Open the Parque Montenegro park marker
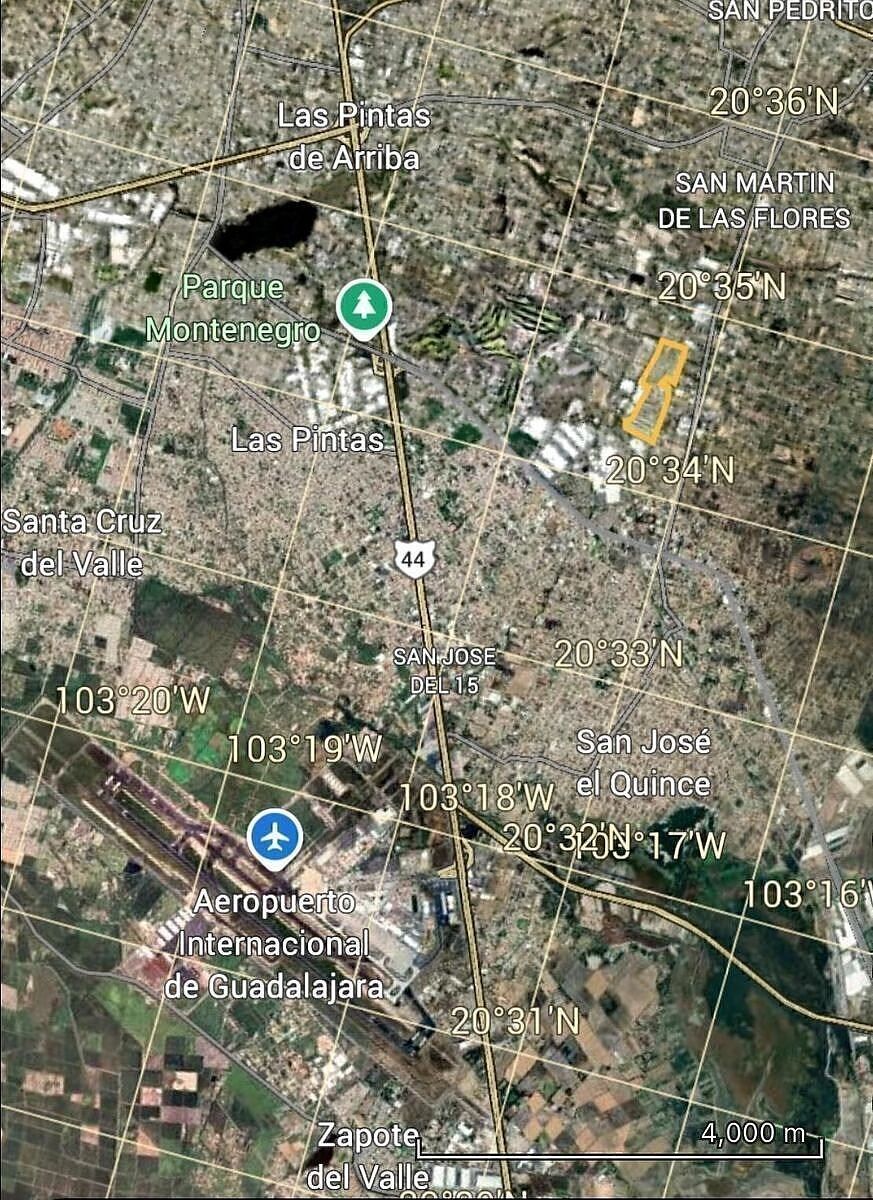 tap(362, 307)
